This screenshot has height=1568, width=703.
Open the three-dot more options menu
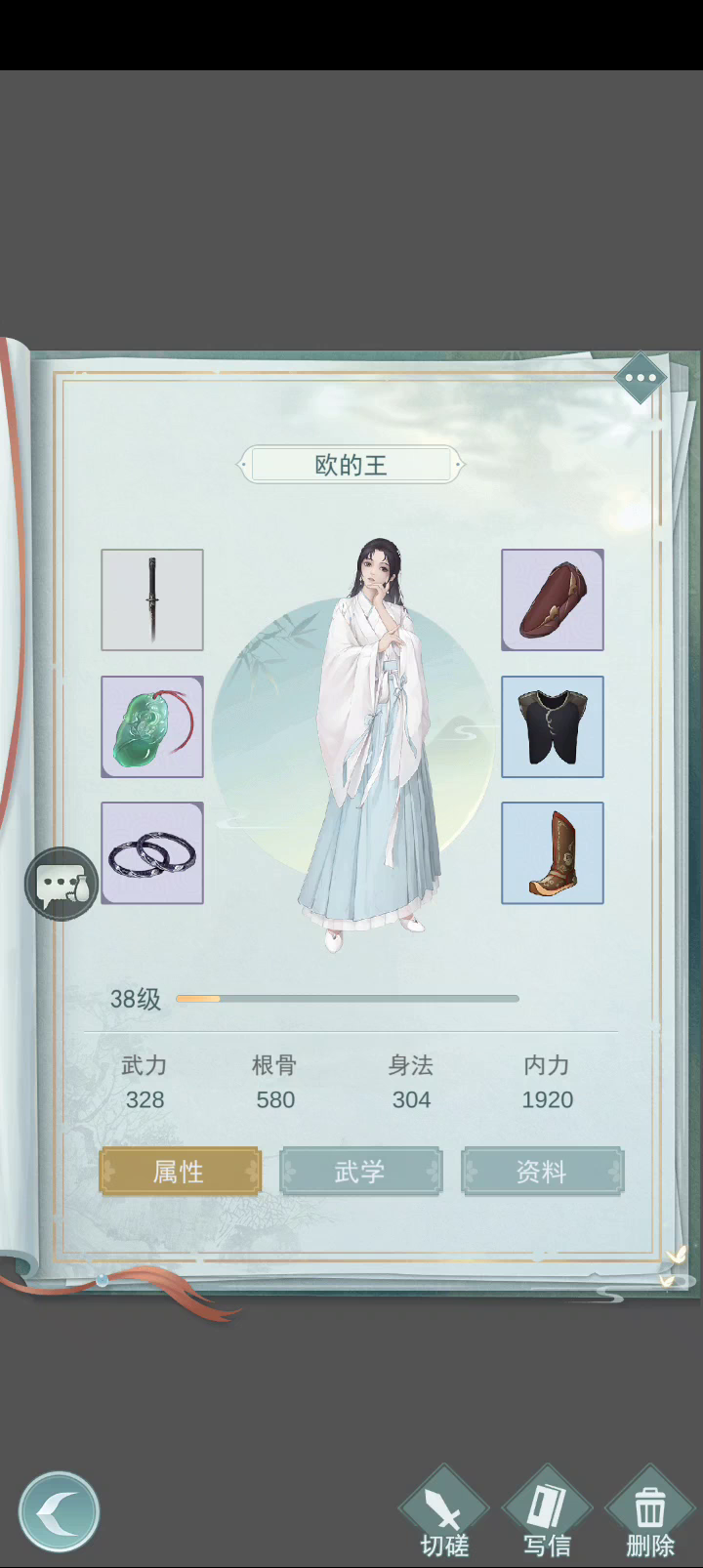coord(641,378)
